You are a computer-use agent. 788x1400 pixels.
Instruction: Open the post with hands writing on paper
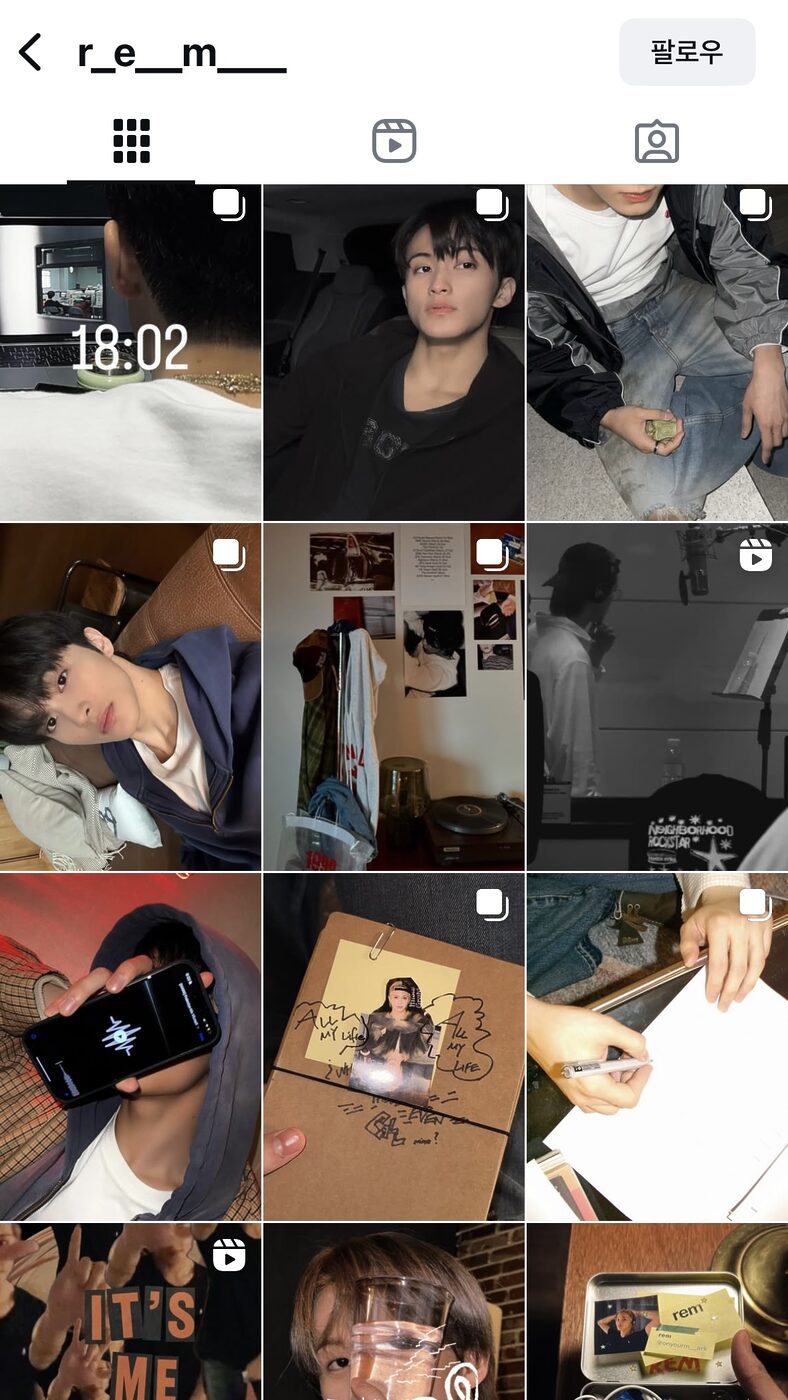pos(657,1046)
